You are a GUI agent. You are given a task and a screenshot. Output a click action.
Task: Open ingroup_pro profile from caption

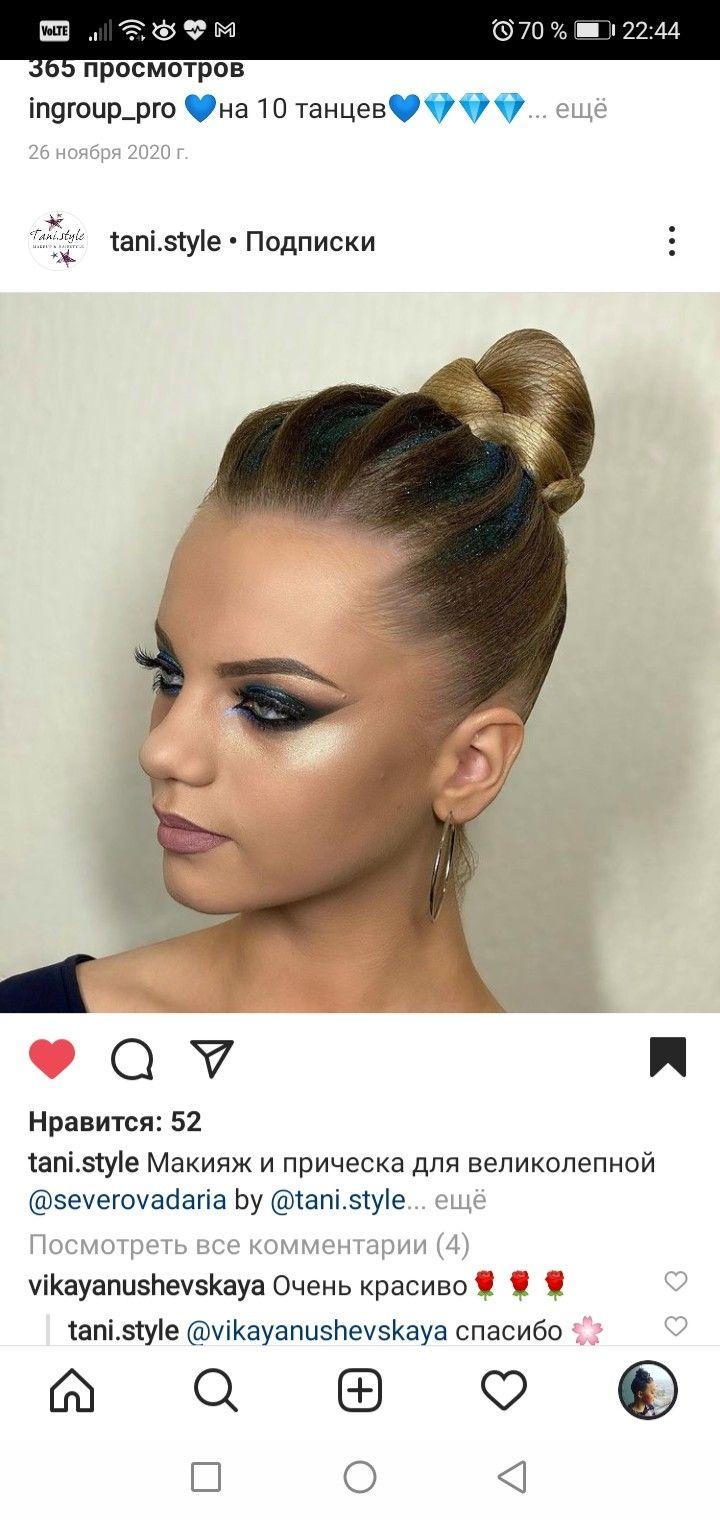click(102, 109)
